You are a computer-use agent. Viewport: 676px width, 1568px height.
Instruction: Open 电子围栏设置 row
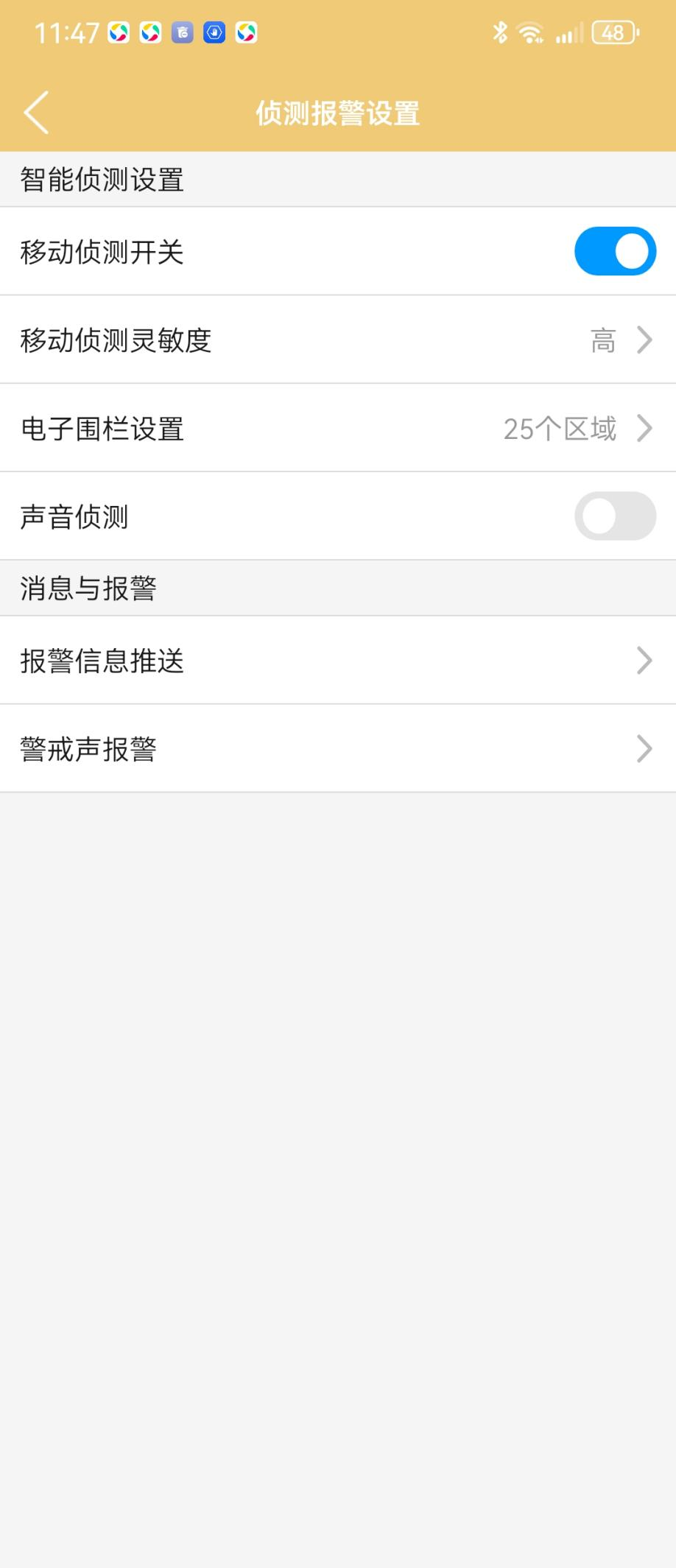tap(338, 428)
